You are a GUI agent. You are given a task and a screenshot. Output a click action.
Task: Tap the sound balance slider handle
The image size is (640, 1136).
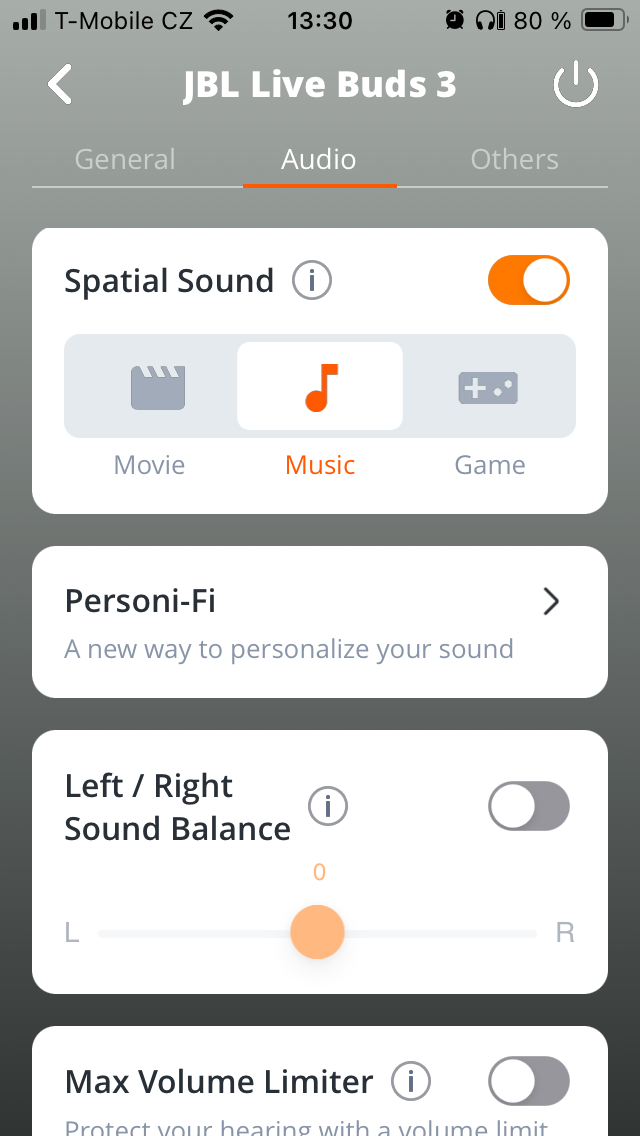317,933
